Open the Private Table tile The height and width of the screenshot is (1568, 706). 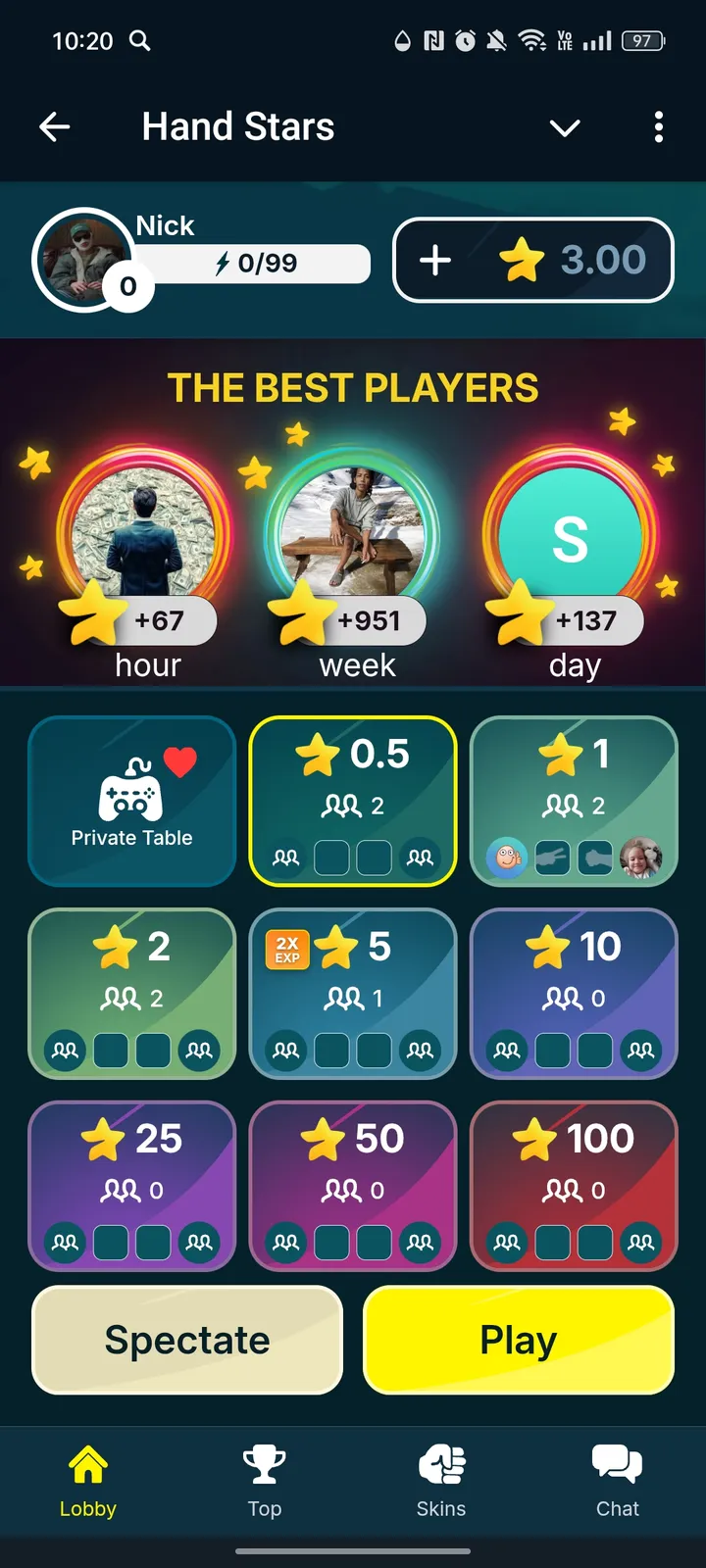[132, 801]
